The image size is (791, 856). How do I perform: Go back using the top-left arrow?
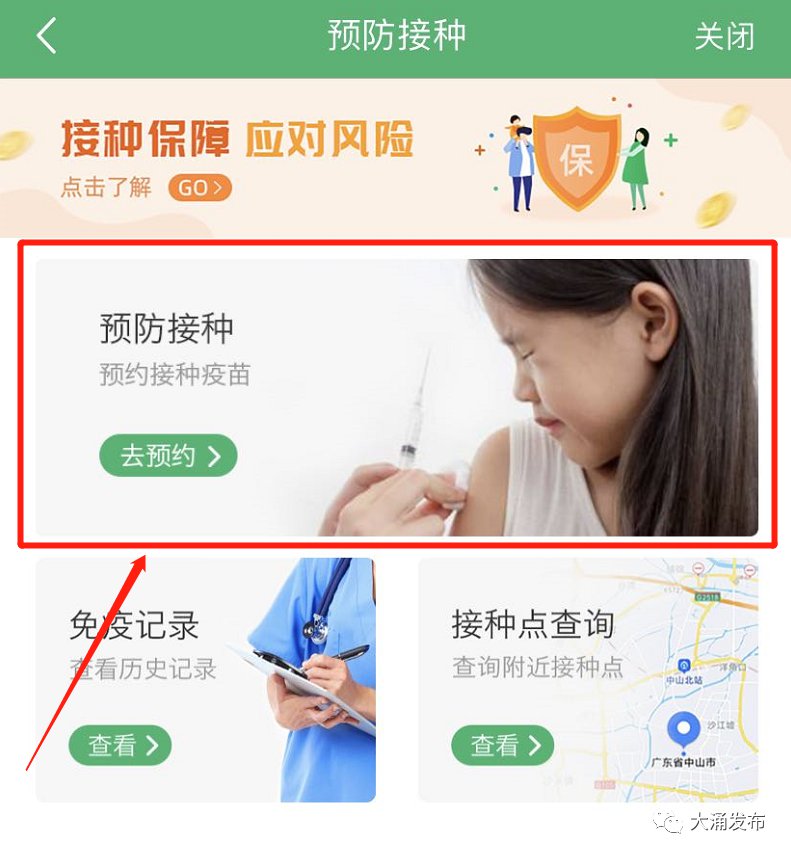(x=46, y=37)
